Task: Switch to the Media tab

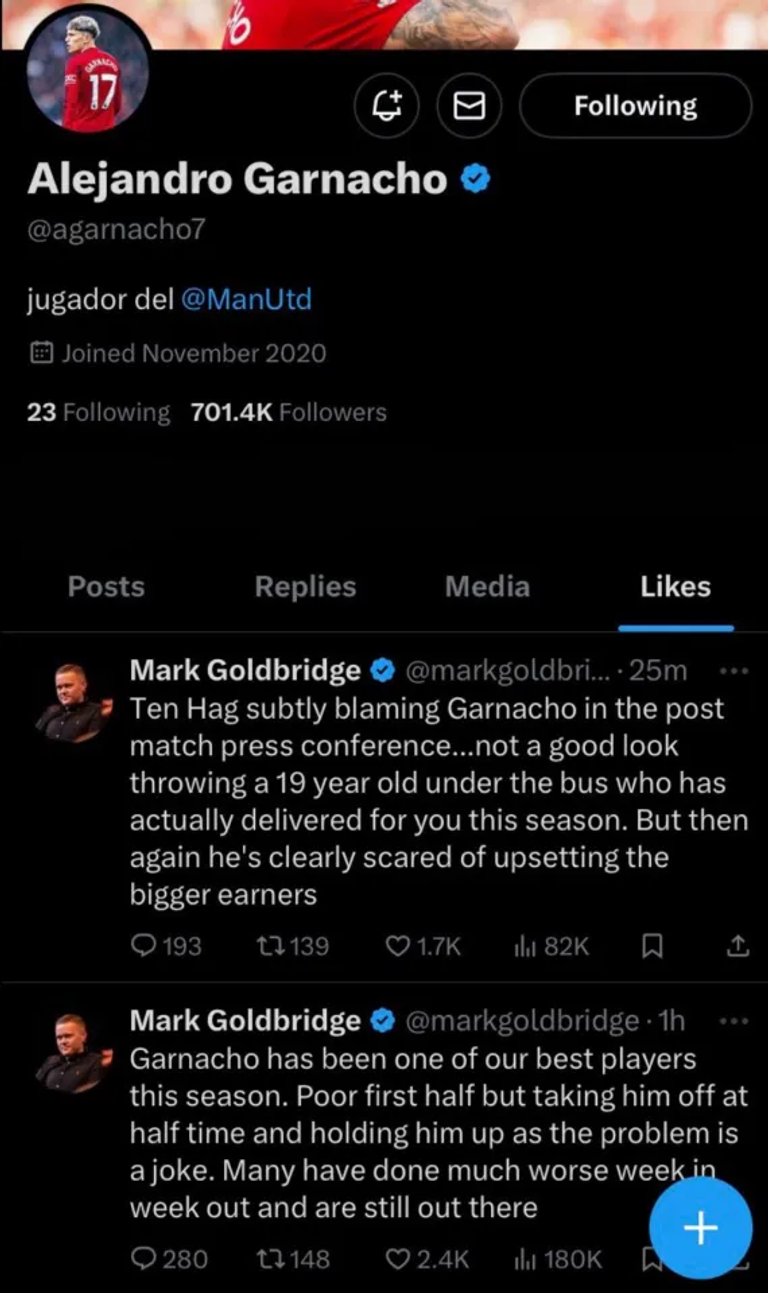Action: pos(487,587)
